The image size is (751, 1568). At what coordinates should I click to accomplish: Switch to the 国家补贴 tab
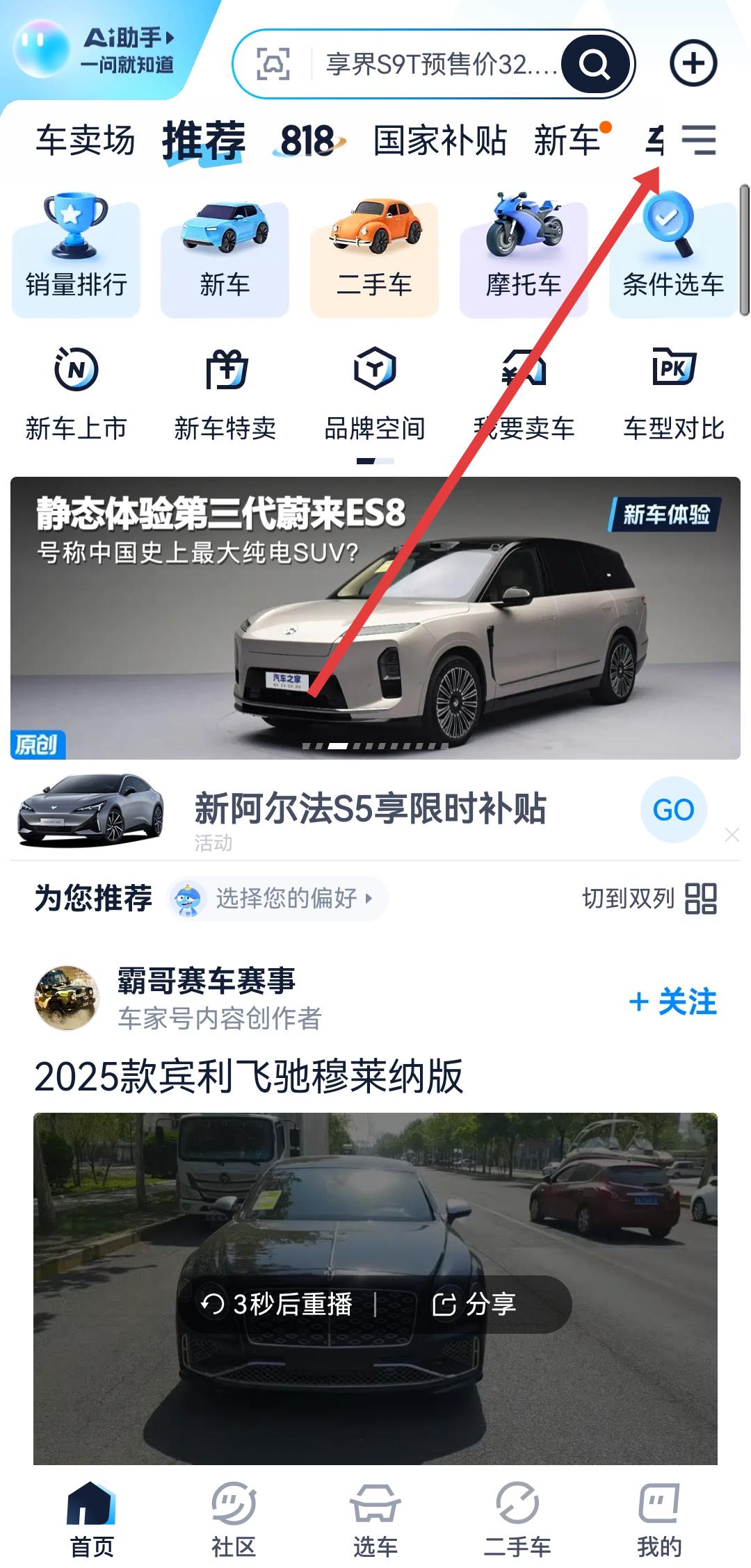(439, 140)
